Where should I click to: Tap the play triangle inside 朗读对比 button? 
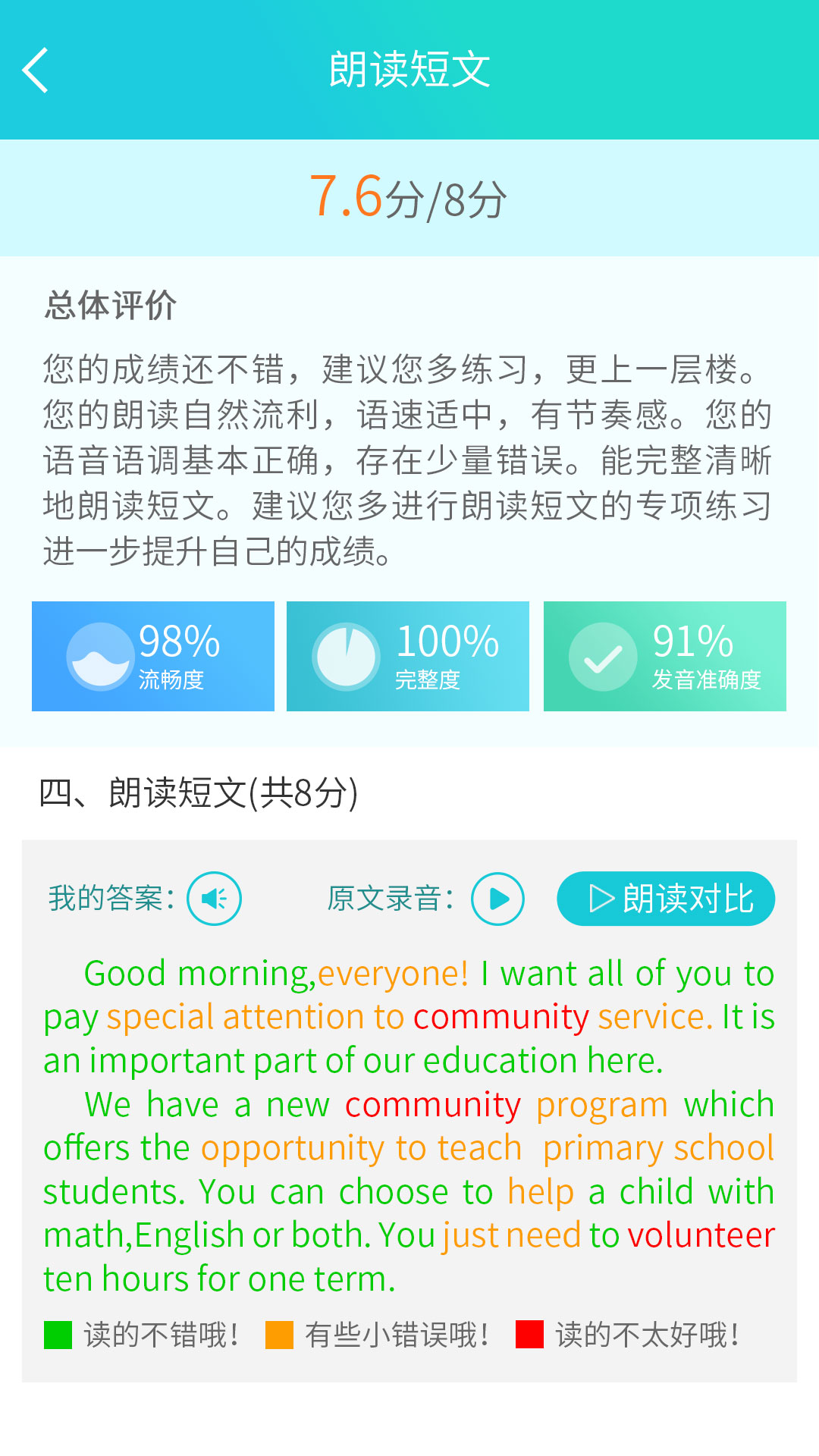pyautogui.click(x=603, y=899)
